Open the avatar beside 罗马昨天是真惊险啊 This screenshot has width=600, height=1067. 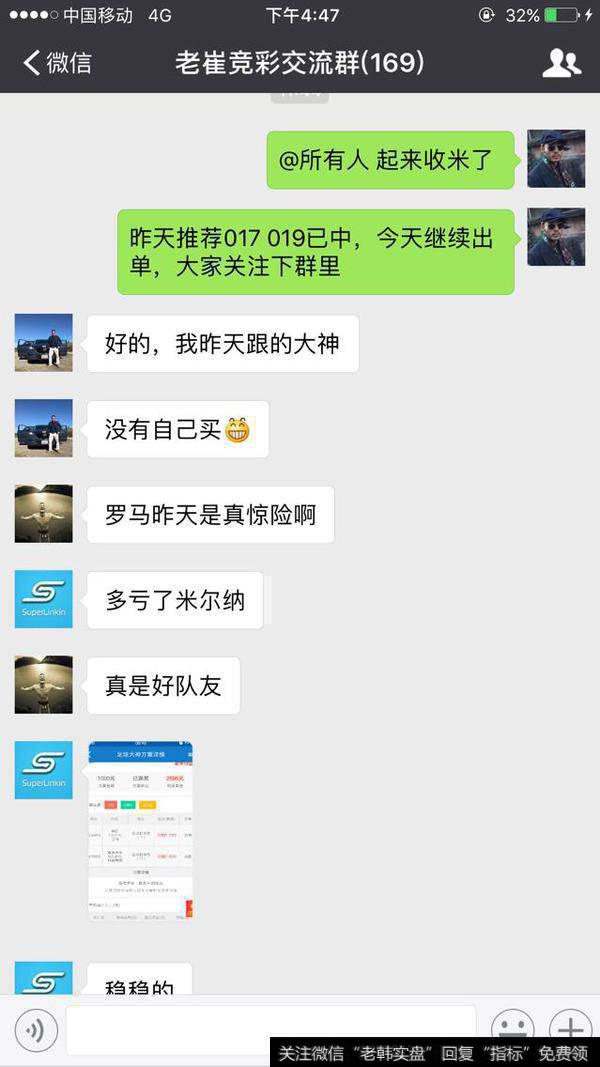44,514
